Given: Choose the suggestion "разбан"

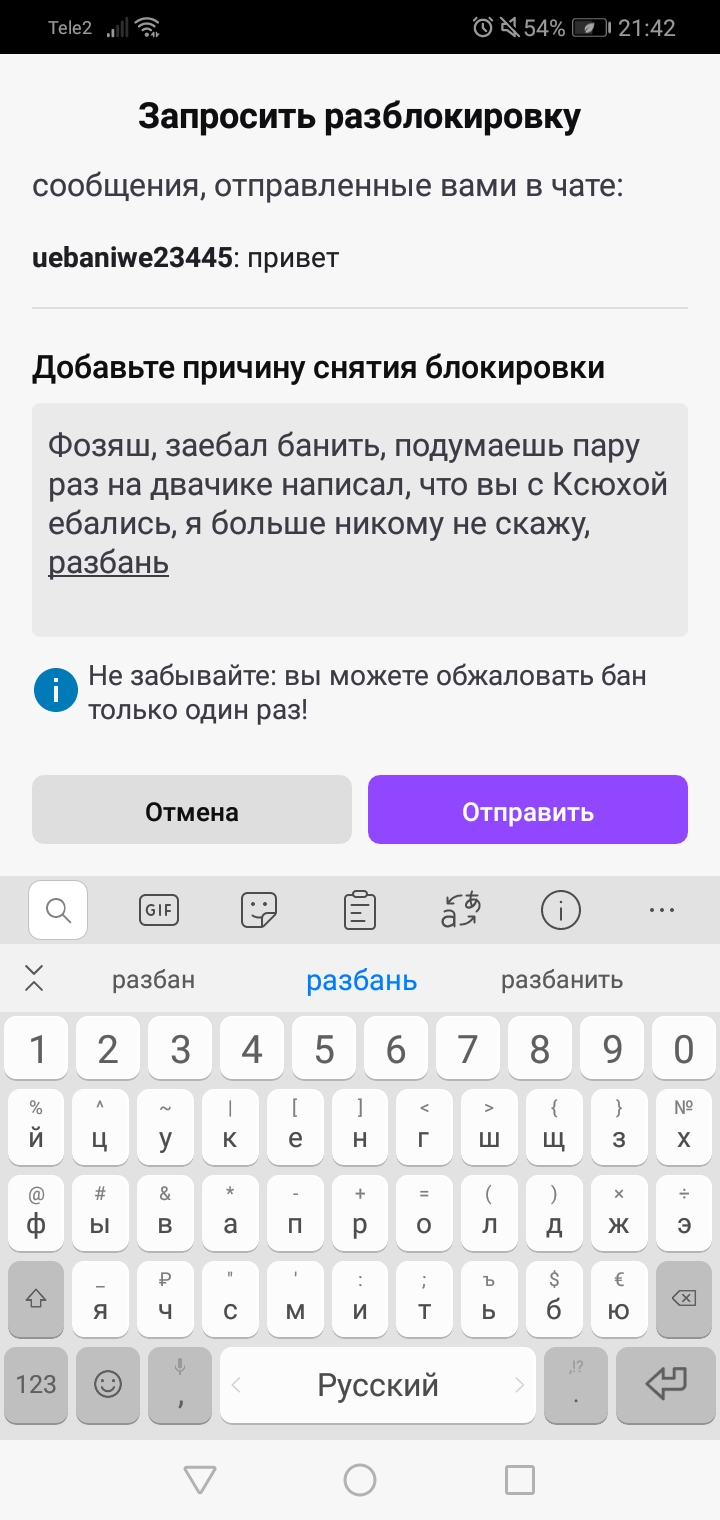Looking at the screenshot, I should coord(154,980).
